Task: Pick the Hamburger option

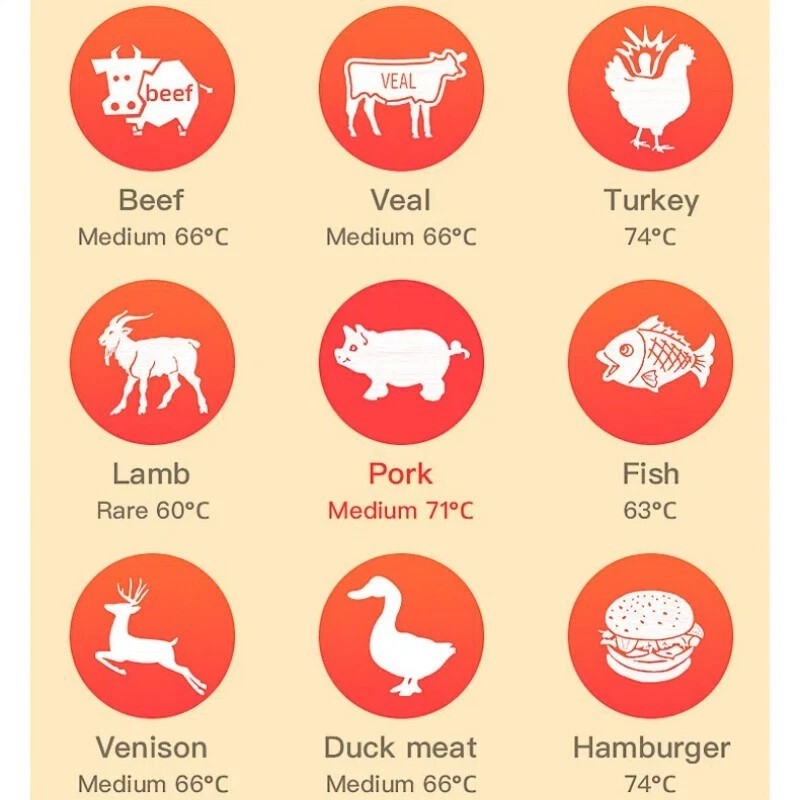Action: pos(650,636)
